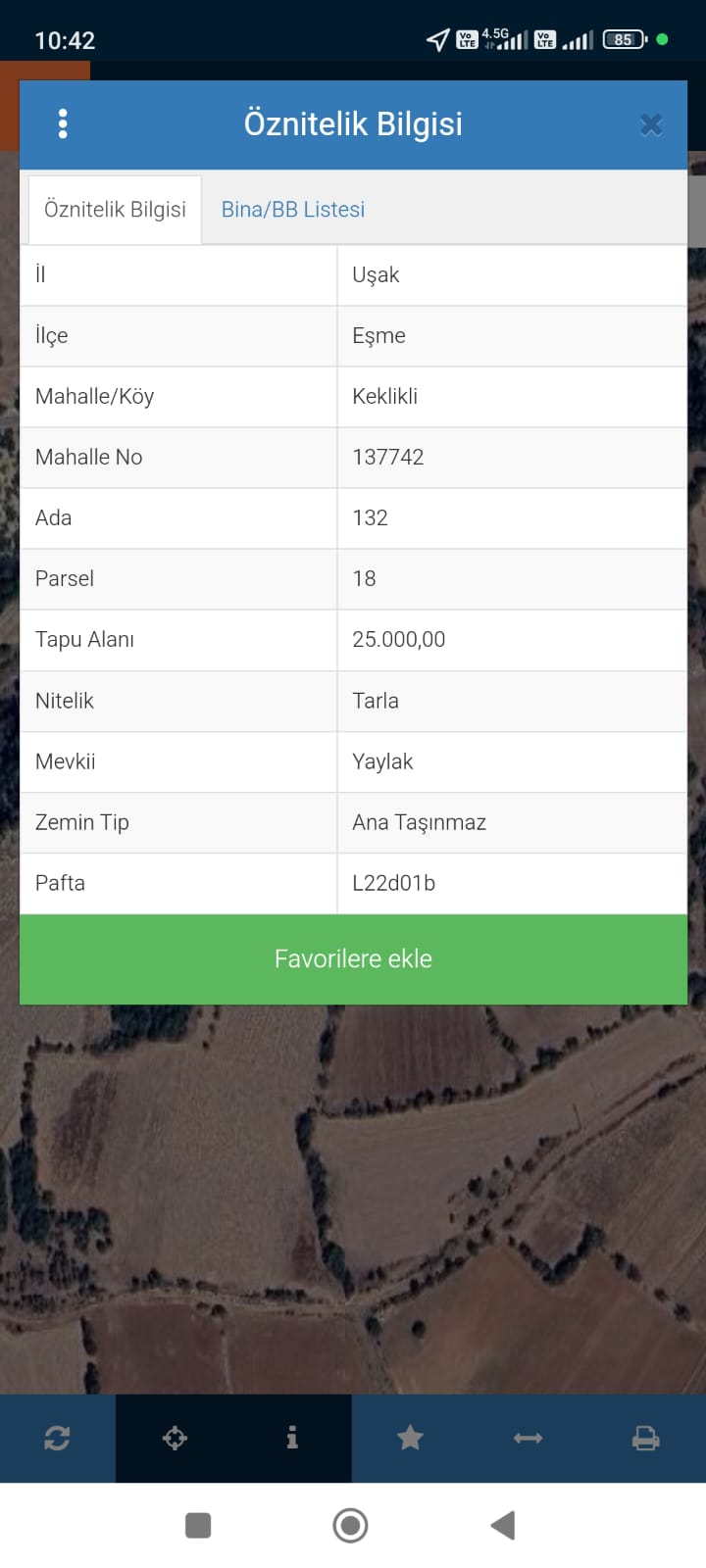Tap the refresh icon in bottom toolbar
This screenshot has height=1568, width=706.
click(57, 1439)
